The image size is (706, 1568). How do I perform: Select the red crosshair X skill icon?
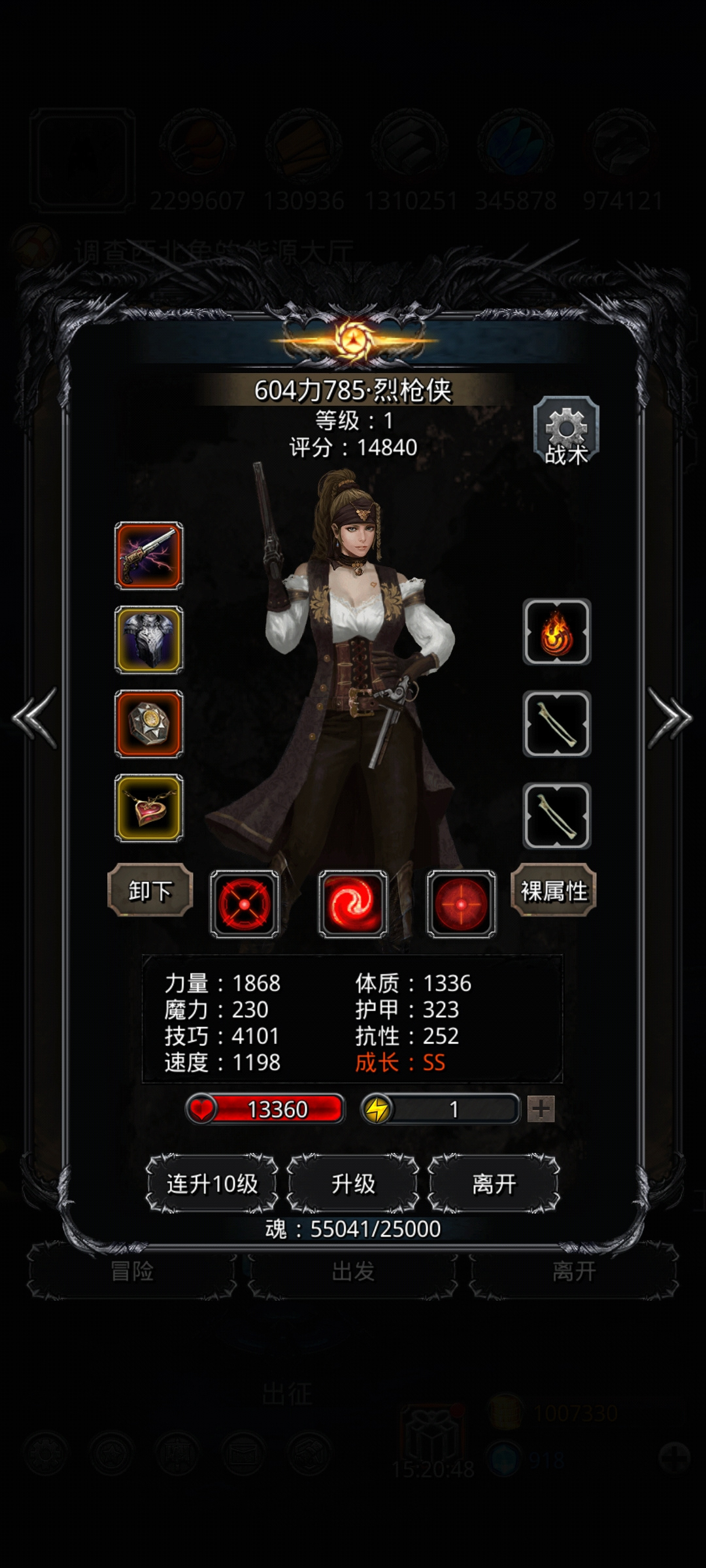244,904
